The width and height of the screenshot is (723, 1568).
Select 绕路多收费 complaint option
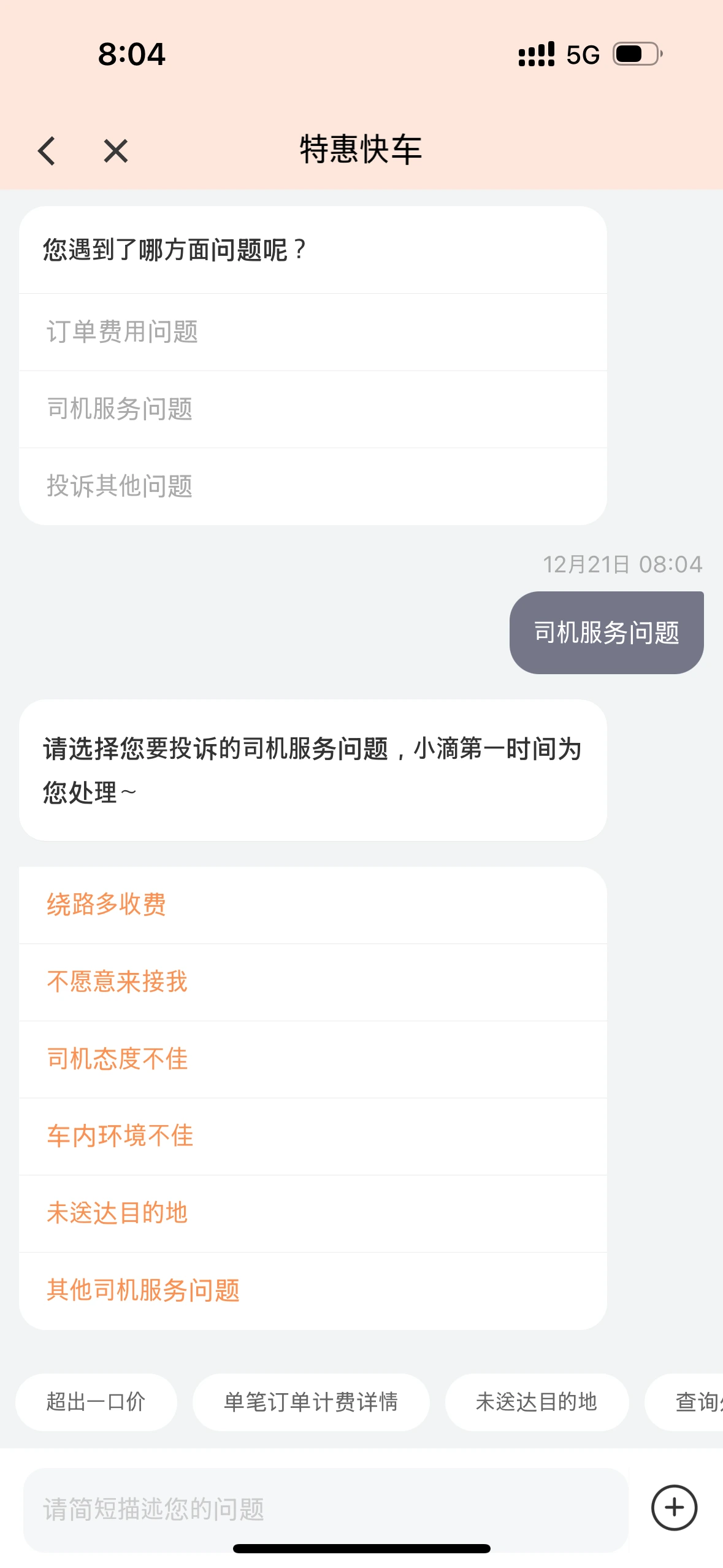tap(107, 905)
